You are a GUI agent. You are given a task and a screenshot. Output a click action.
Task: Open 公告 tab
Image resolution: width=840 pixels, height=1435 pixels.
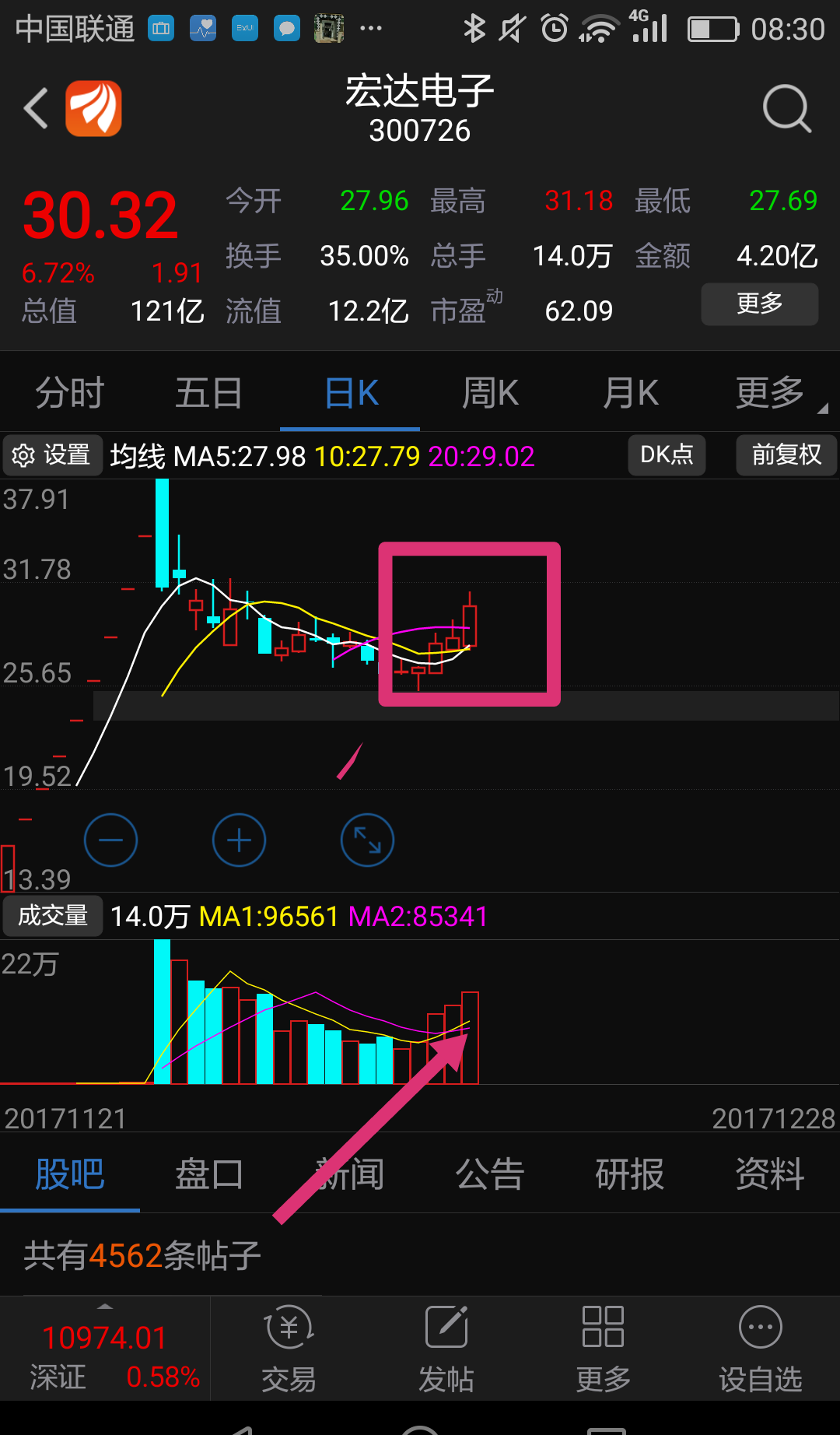pyautogui.click(x=490, y=1174)
